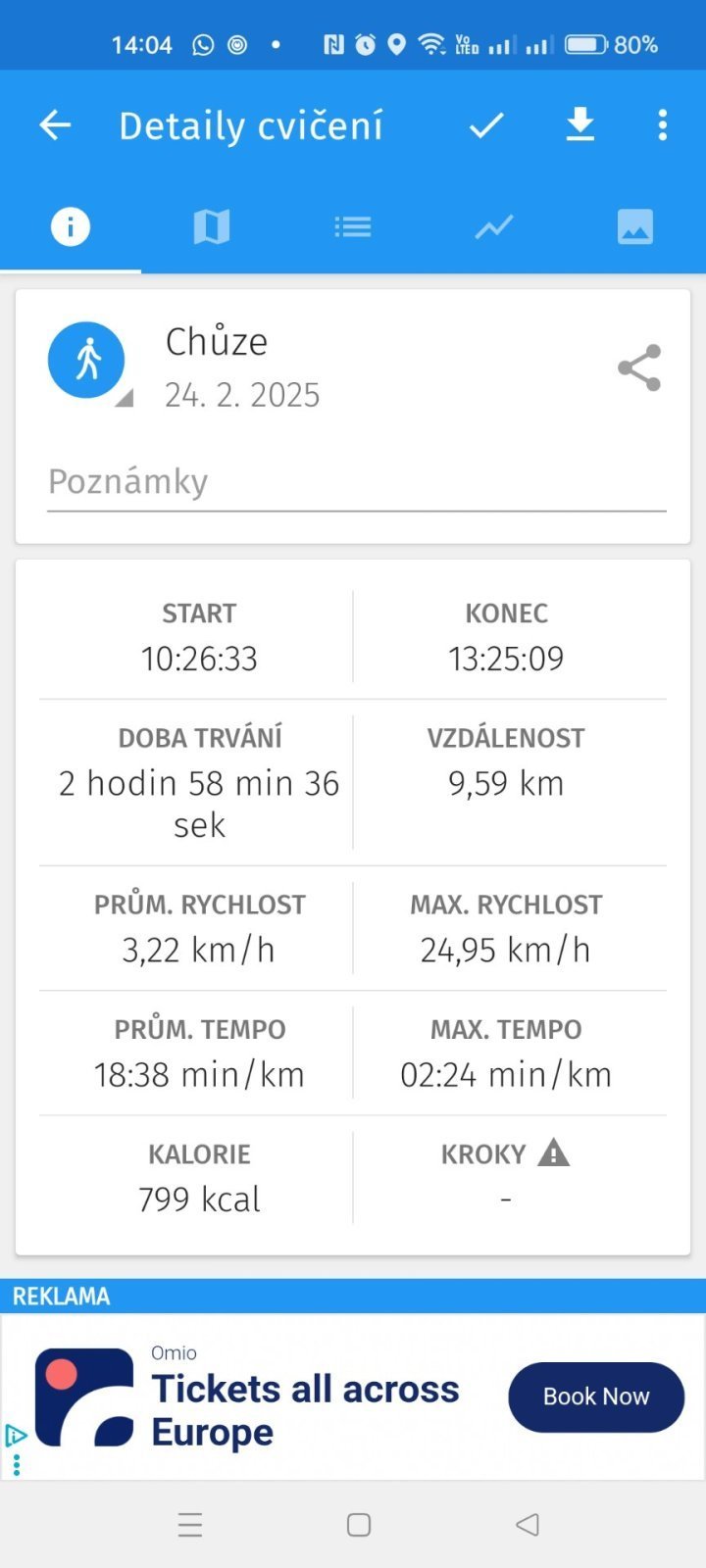Tap the warning icon next to KROKY
Viewport: 706px width, 1568px height.
(x=554, y=1153)
